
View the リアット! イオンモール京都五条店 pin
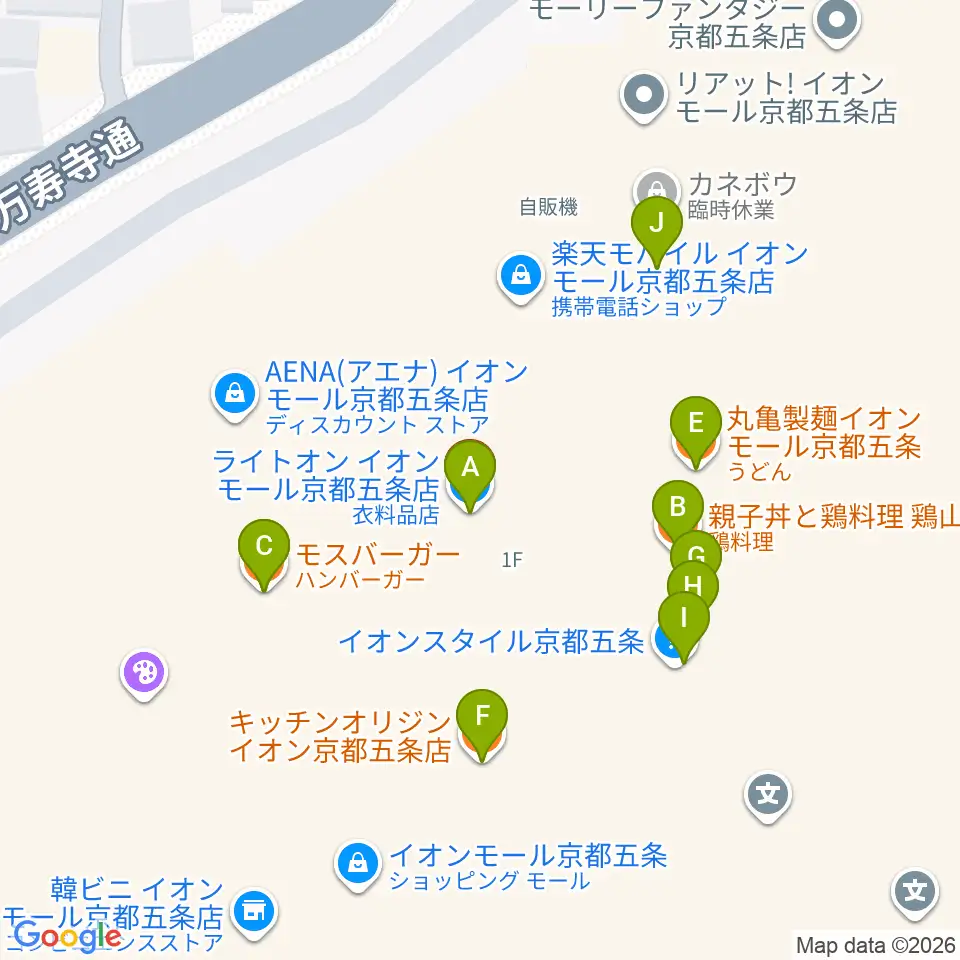pyautogui.click(x=644, y=96)
